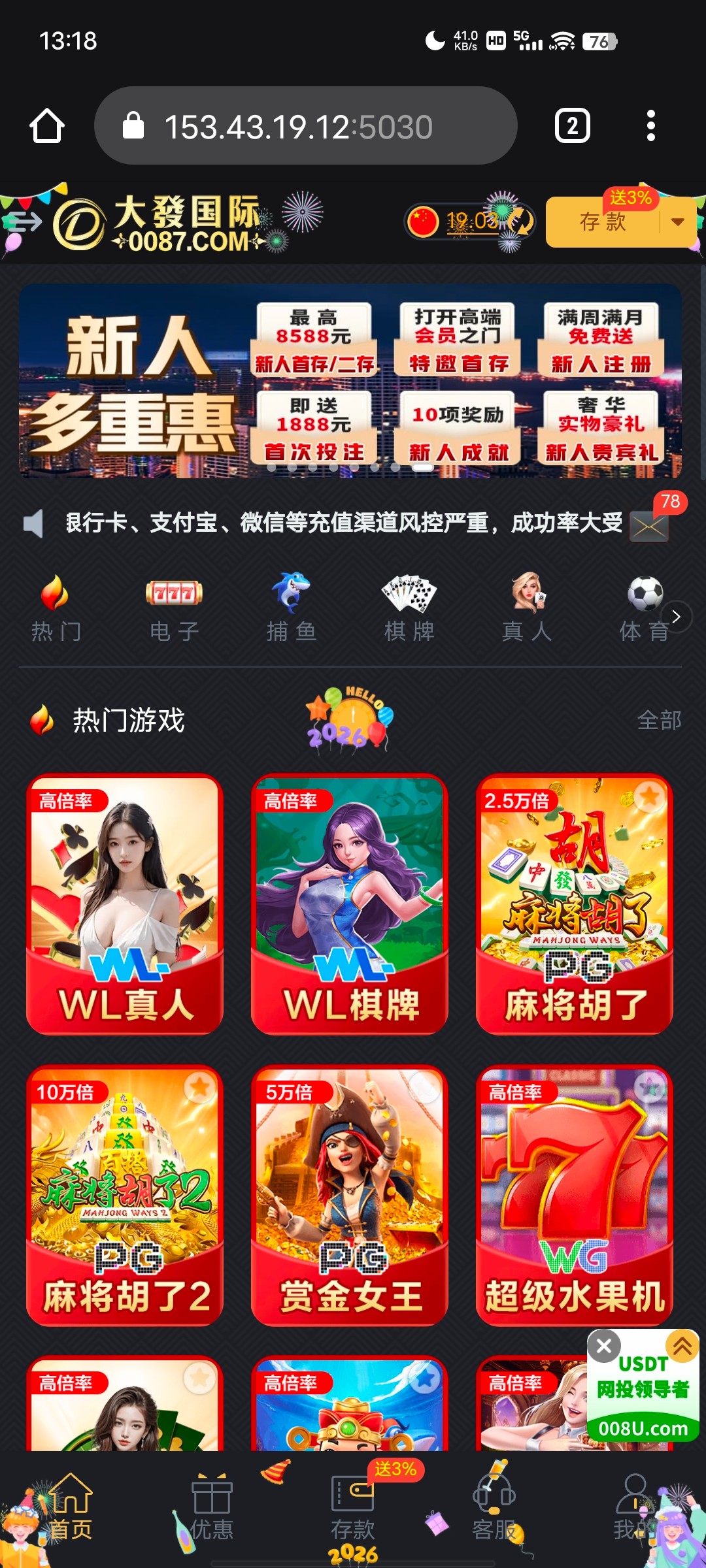Screen dimensions: 706x1568
Task: Switch to the 棋牌 category
Action: pyautogui.click(x=409, y=608)
